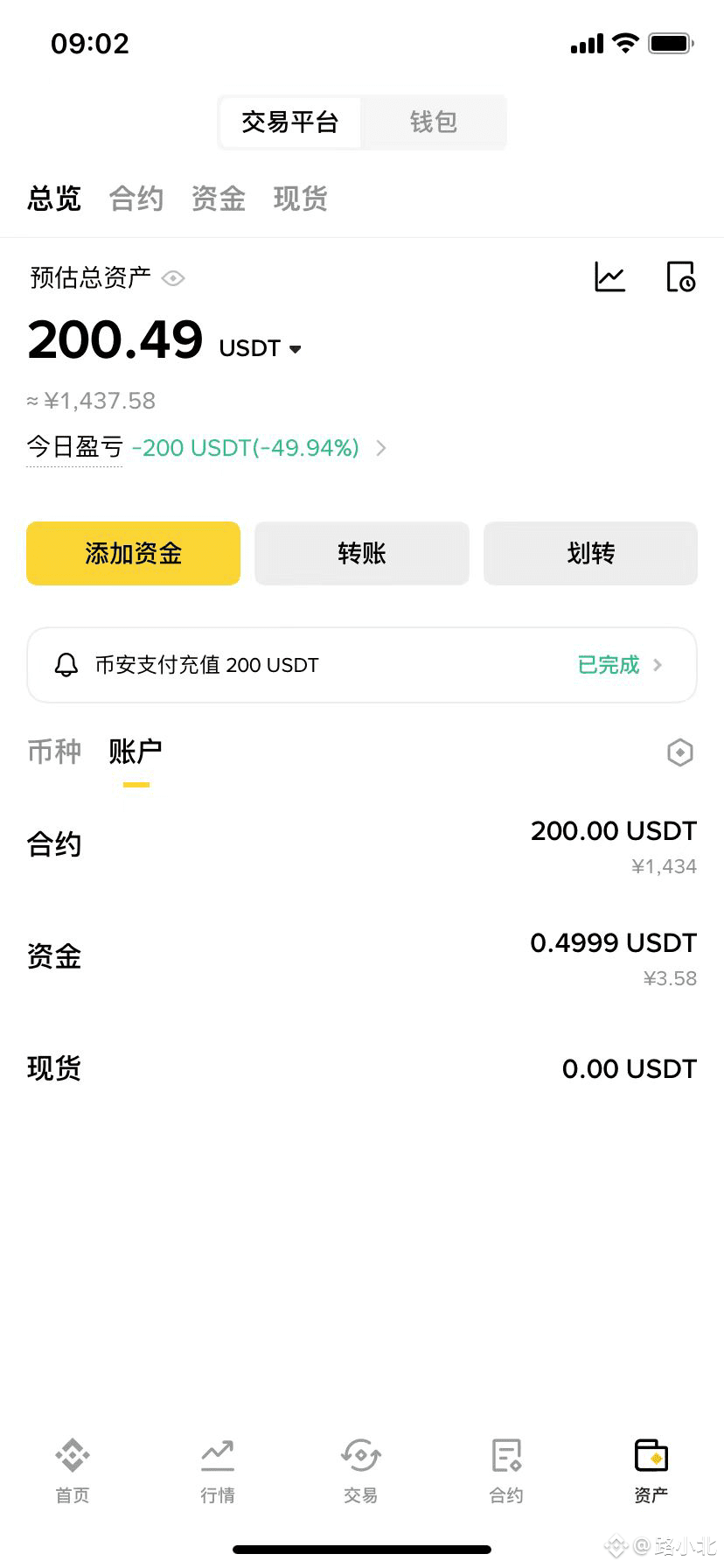Open the hexagon settings icon beside 账户
Image resolution: width=724 pixels, height=1568 pixels.
point(679,752)
